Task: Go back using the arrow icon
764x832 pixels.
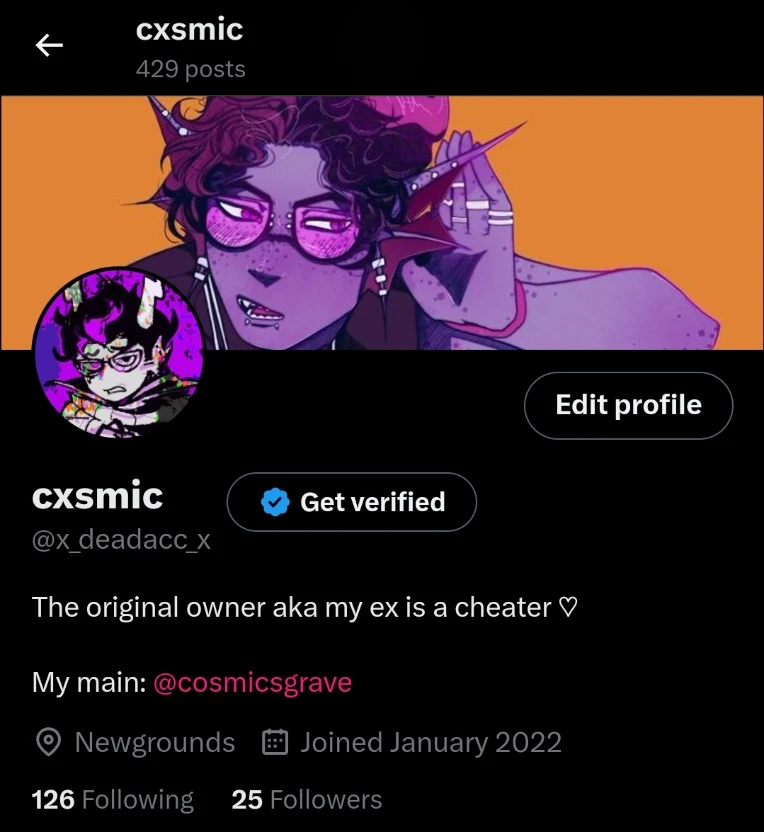Action: click(x=49, y=46)
